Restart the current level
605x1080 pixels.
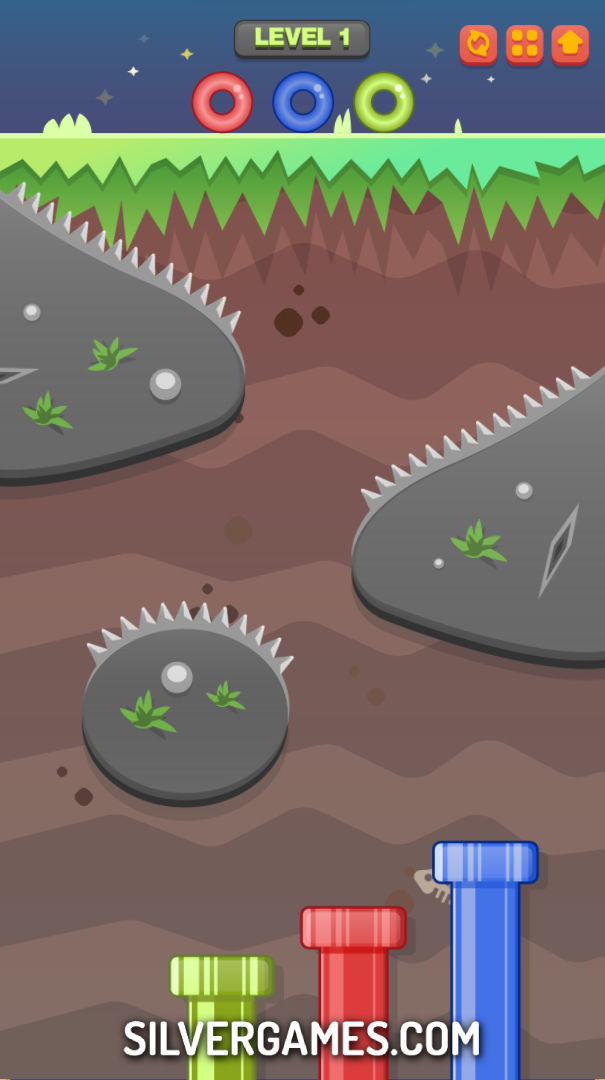(478, 44)
